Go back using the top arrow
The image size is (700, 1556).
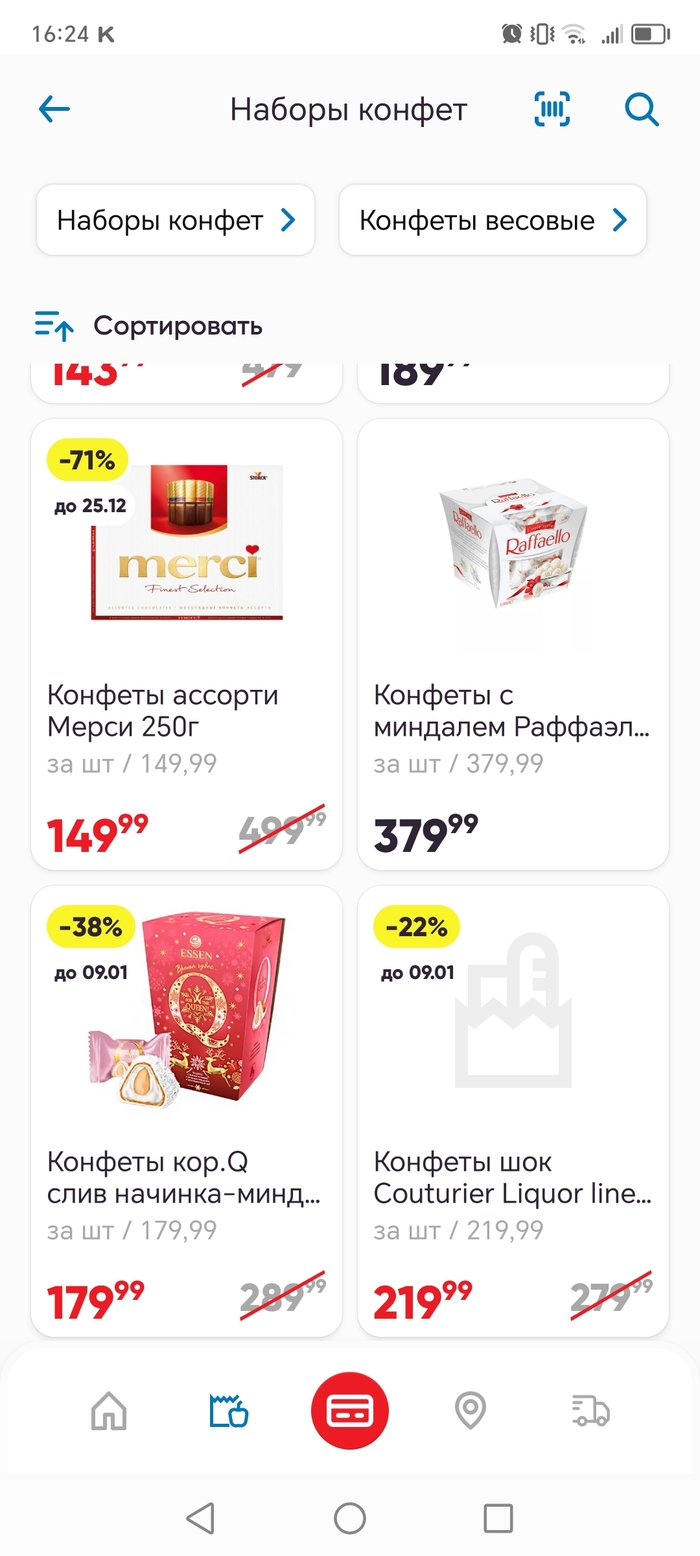[x=54, y=109]
